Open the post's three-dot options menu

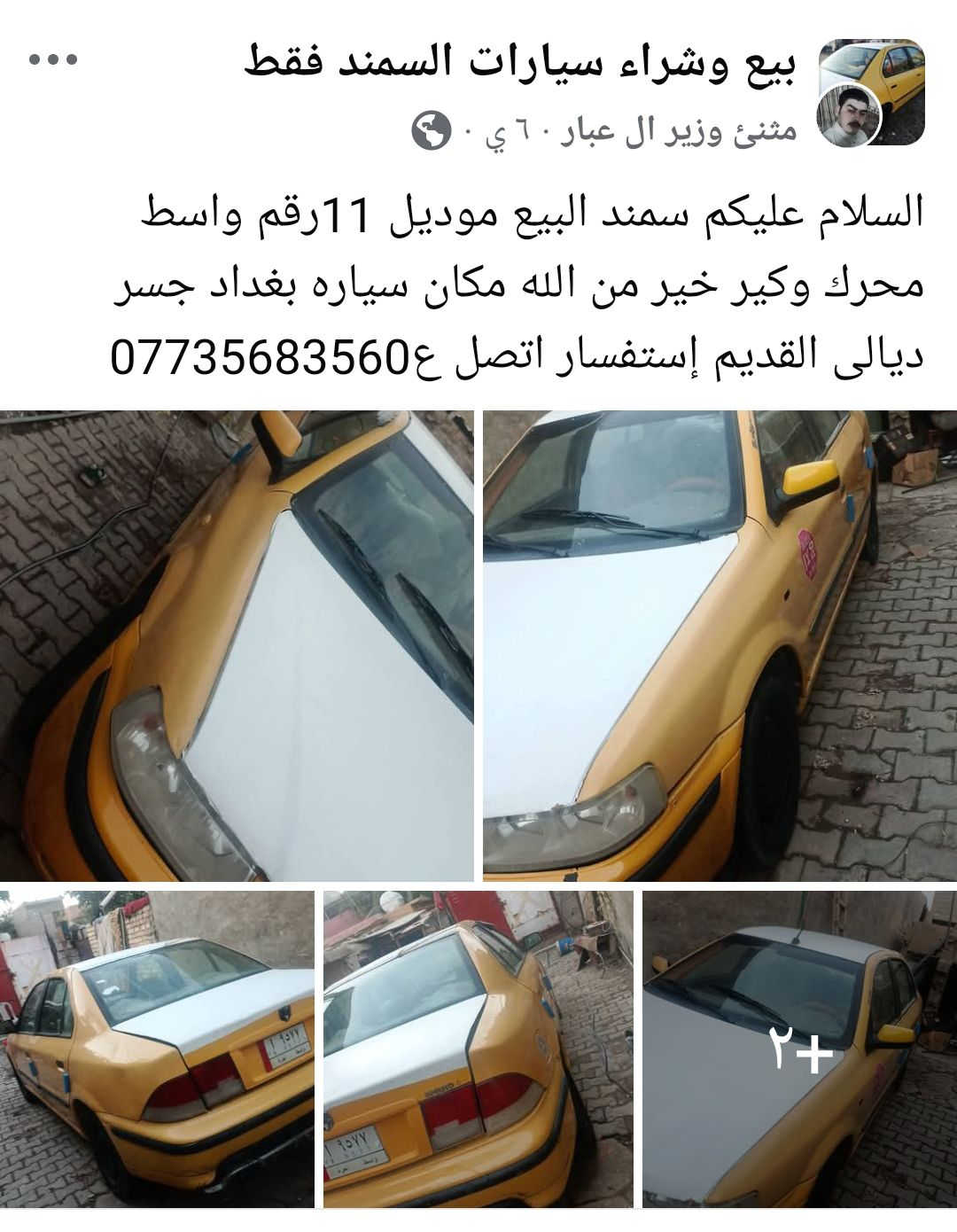point(53,60)
